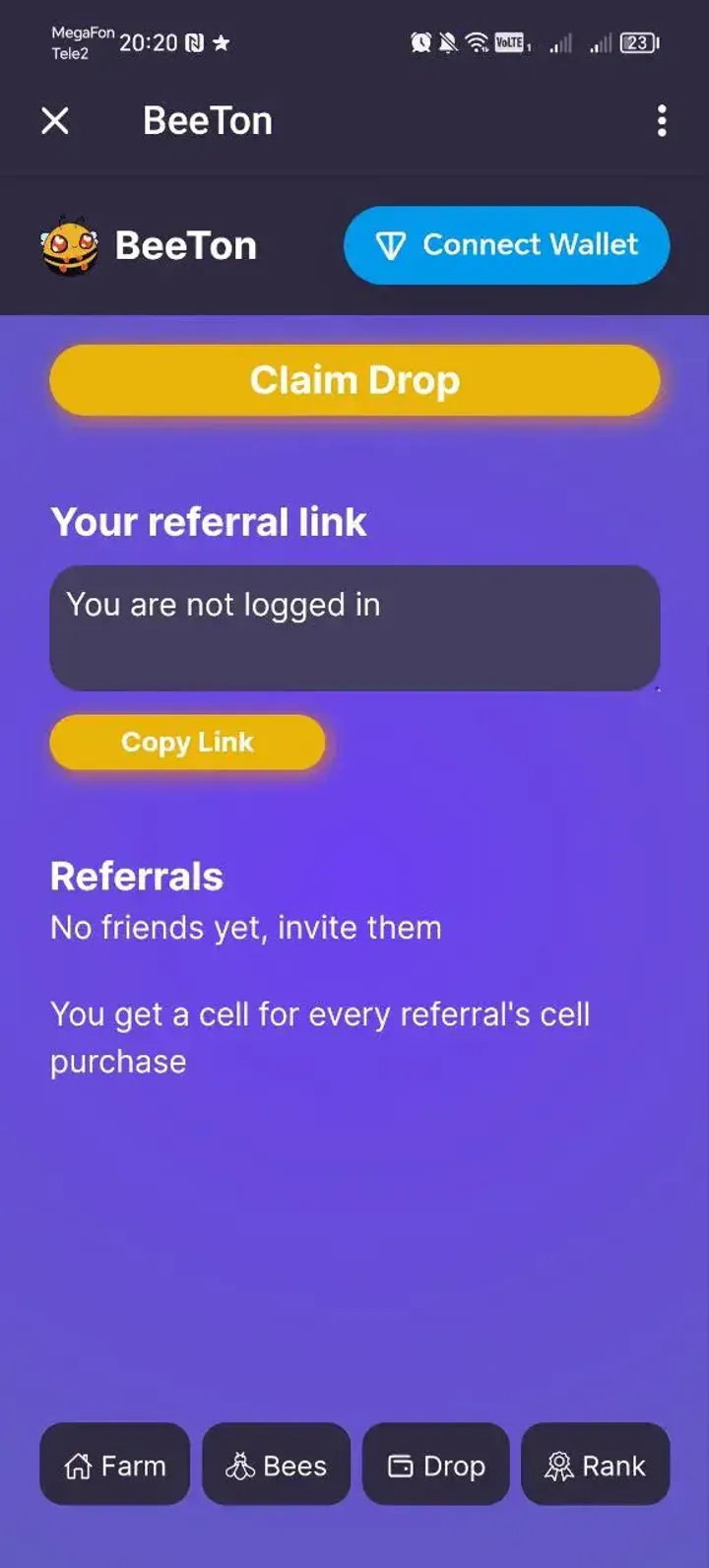Screen dimensions: 709x1568
Task: Select the Drop tab
Action: click(x=435, y=1465)
